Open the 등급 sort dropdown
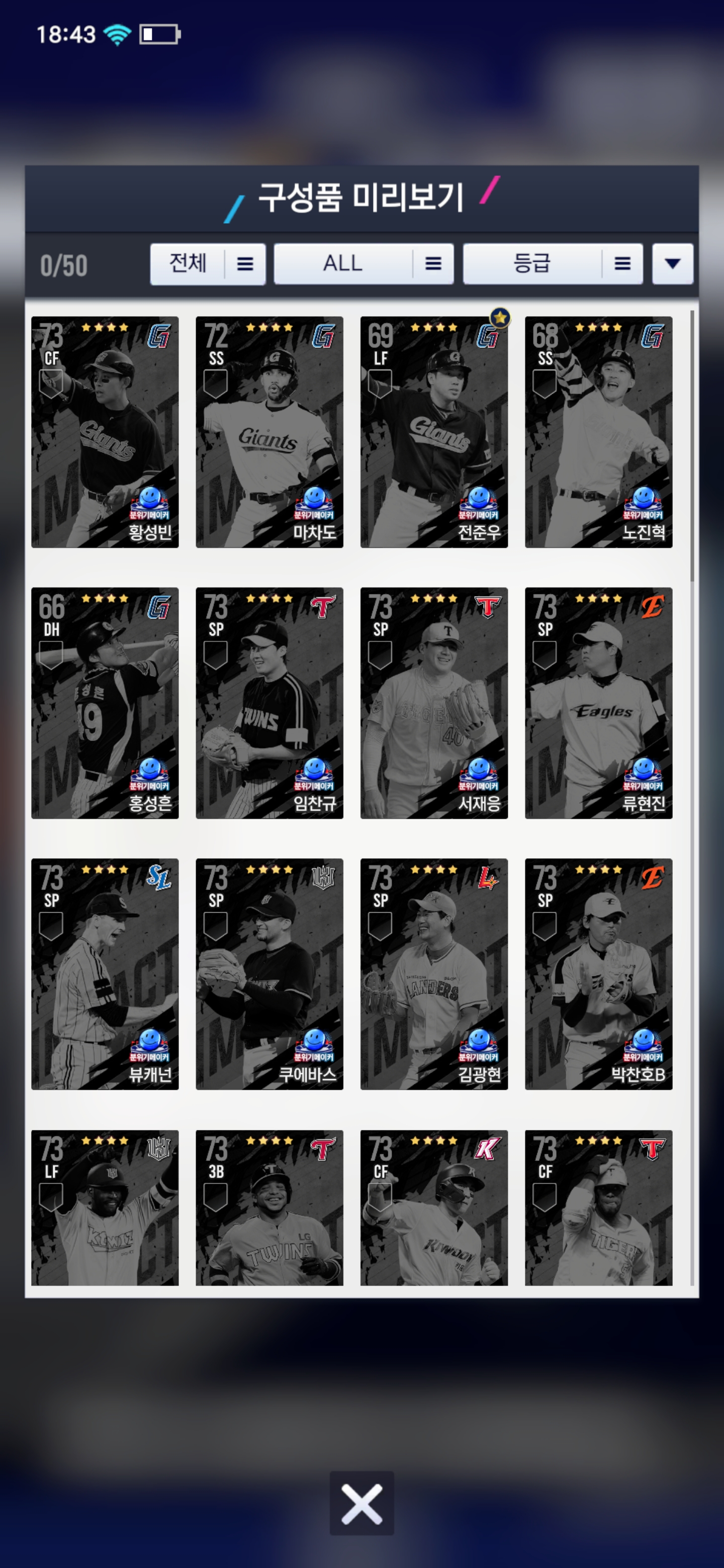This screenshot has height=1568, width=724. click(x=552, y=263)
